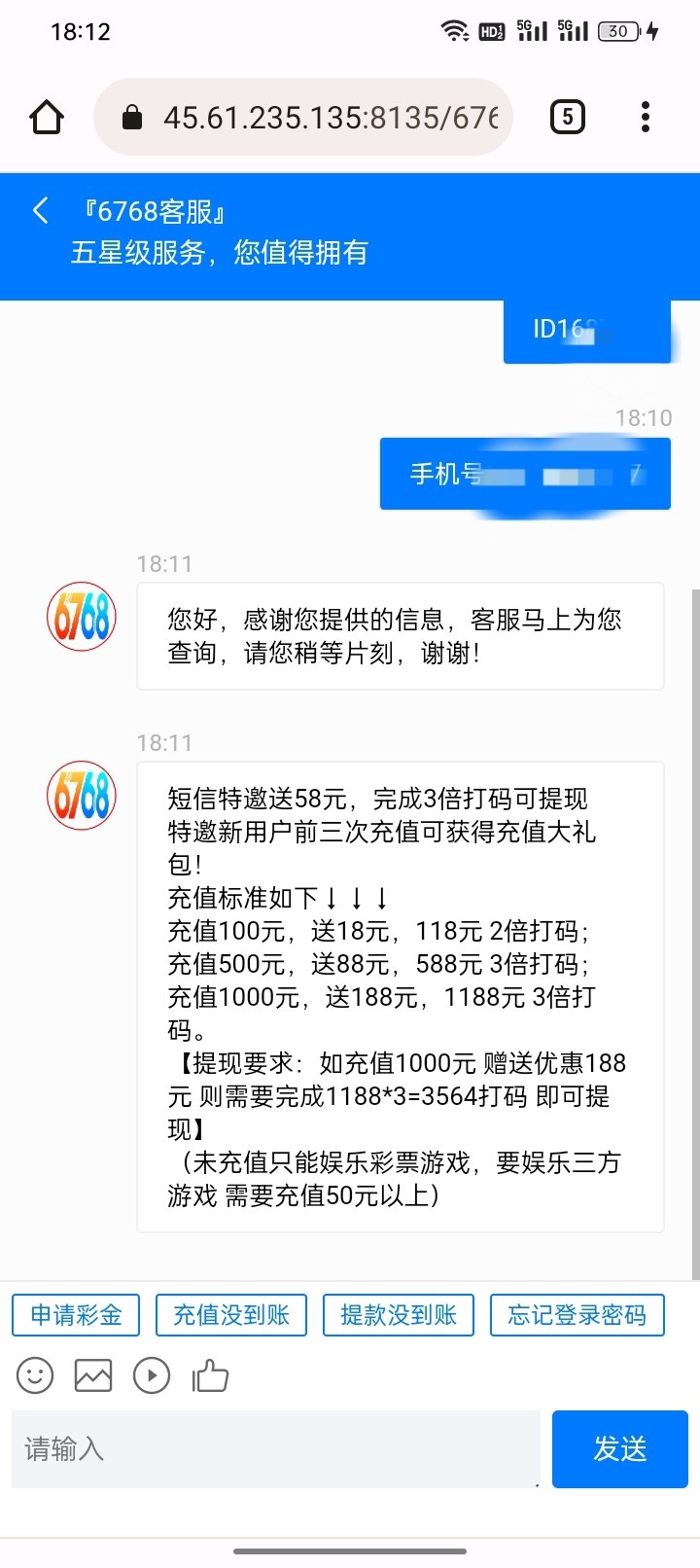This screenshot has height=1568, width=700.
Task: Select the 申请彩金 quick reply
Action: 76,1315
